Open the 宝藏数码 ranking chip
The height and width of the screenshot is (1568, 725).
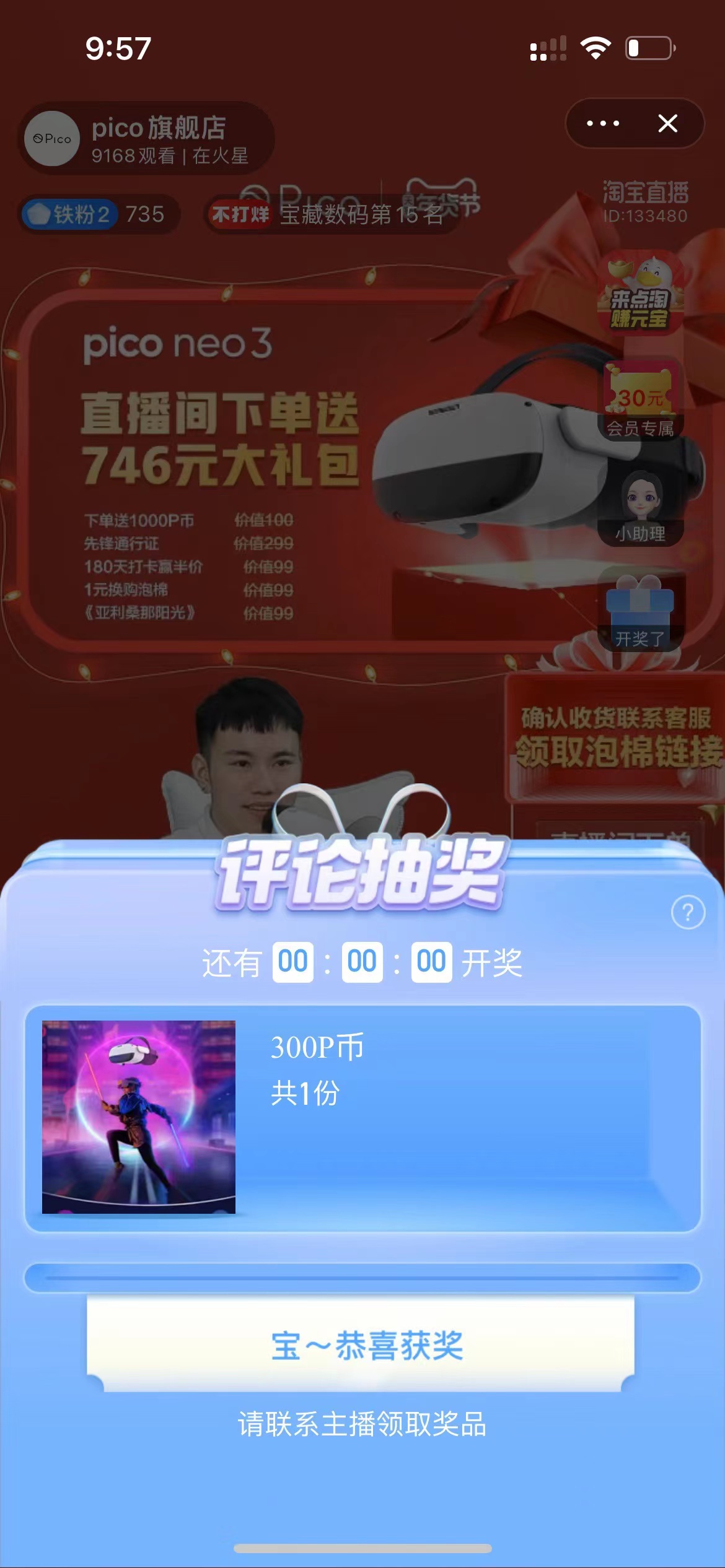tap(335, 214)
